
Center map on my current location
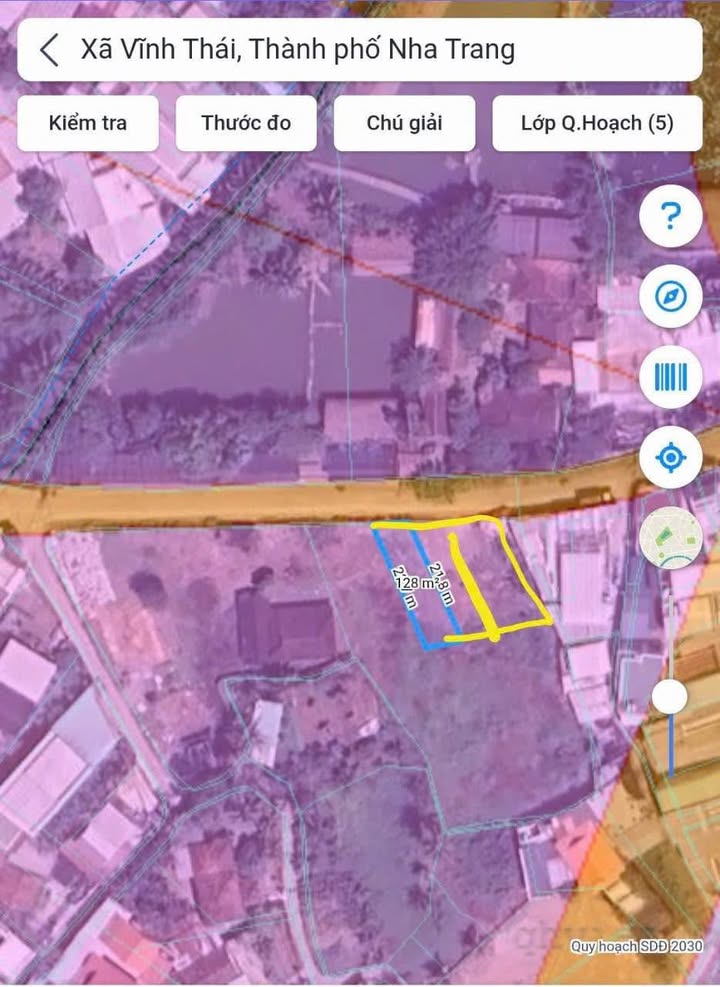pyautogui.click(x=671, y=459)
